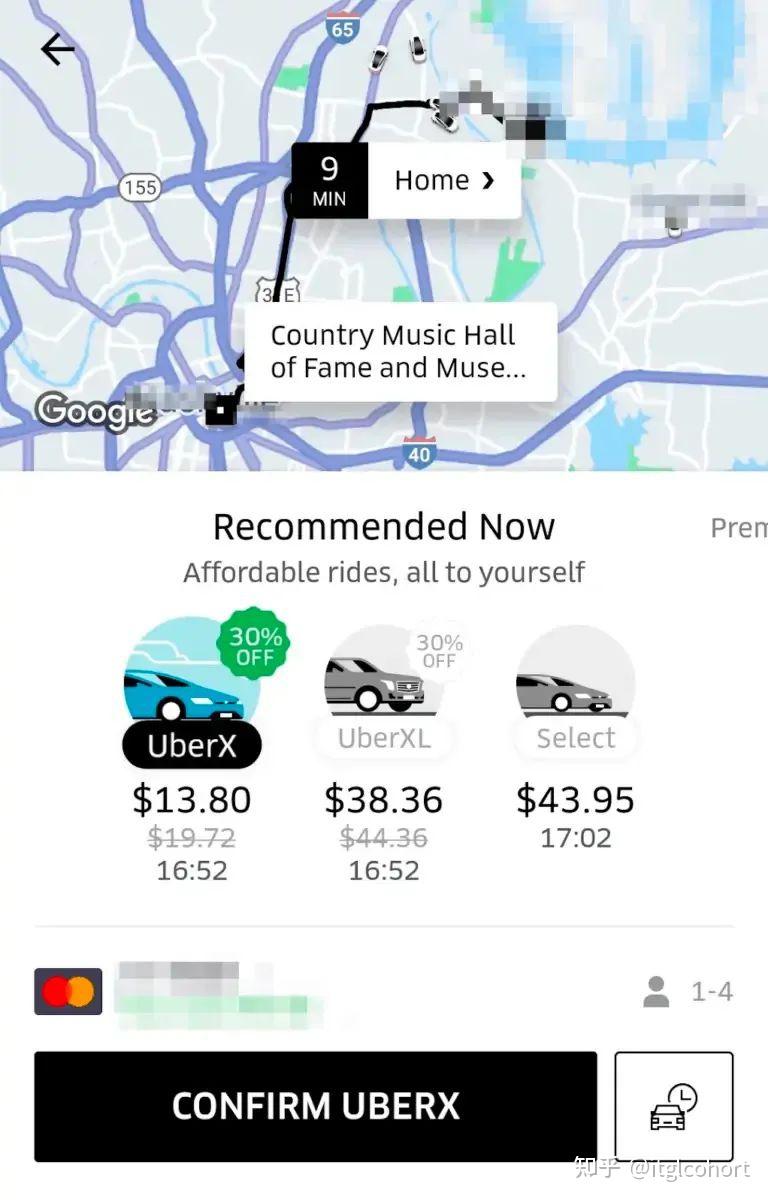Viewport: 768px width, 1202px height.
Task: Switch selection to UberXL
Action: (x=384, y=740)
